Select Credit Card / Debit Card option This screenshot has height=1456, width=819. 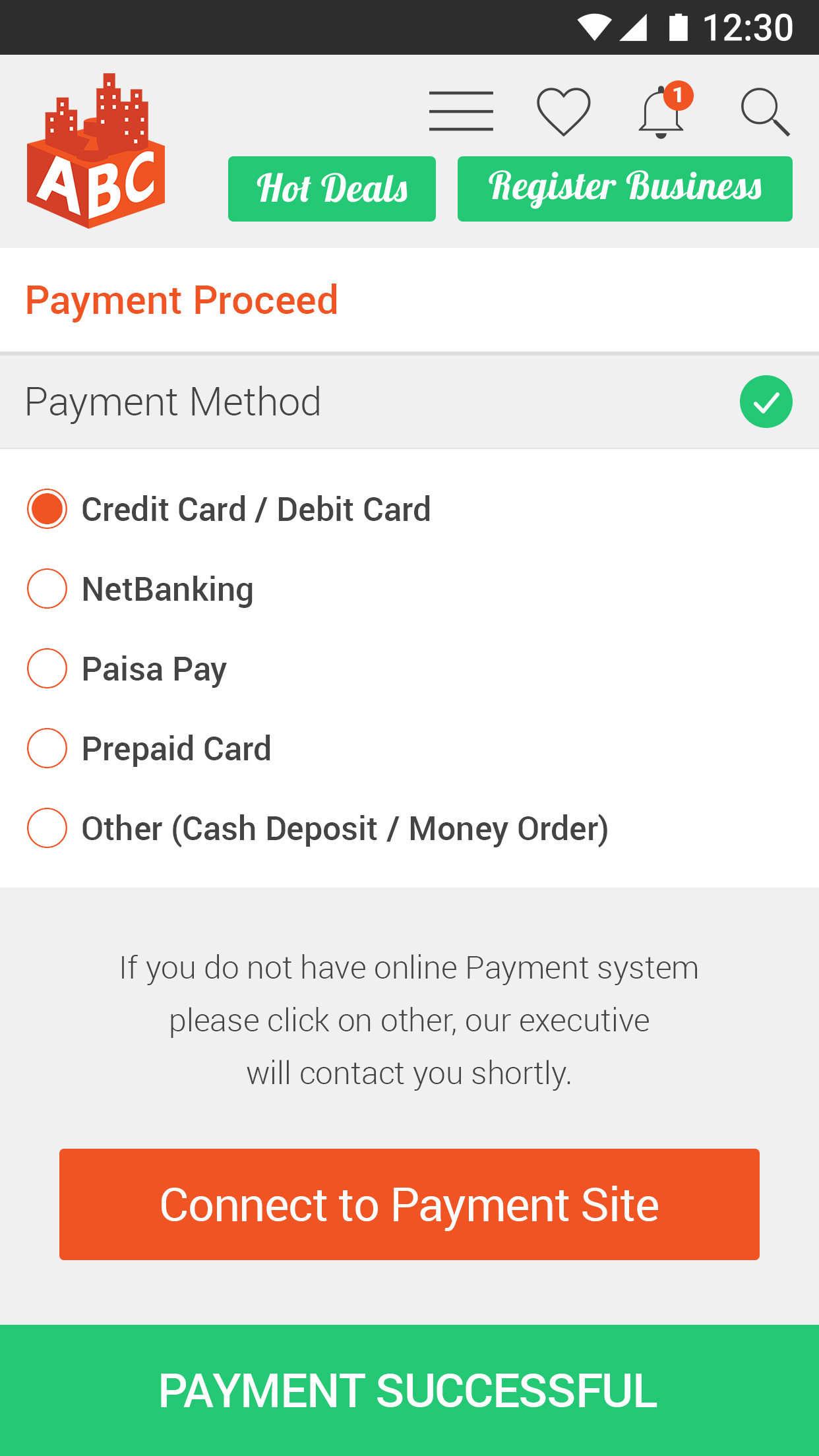47,509
